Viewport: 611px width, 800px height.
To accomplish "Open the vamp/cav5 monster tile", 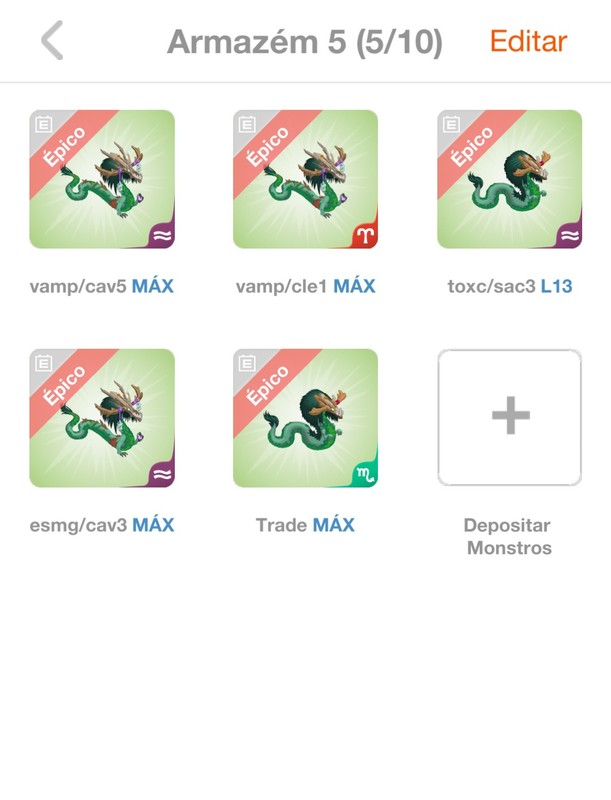I will pos(102,179).
